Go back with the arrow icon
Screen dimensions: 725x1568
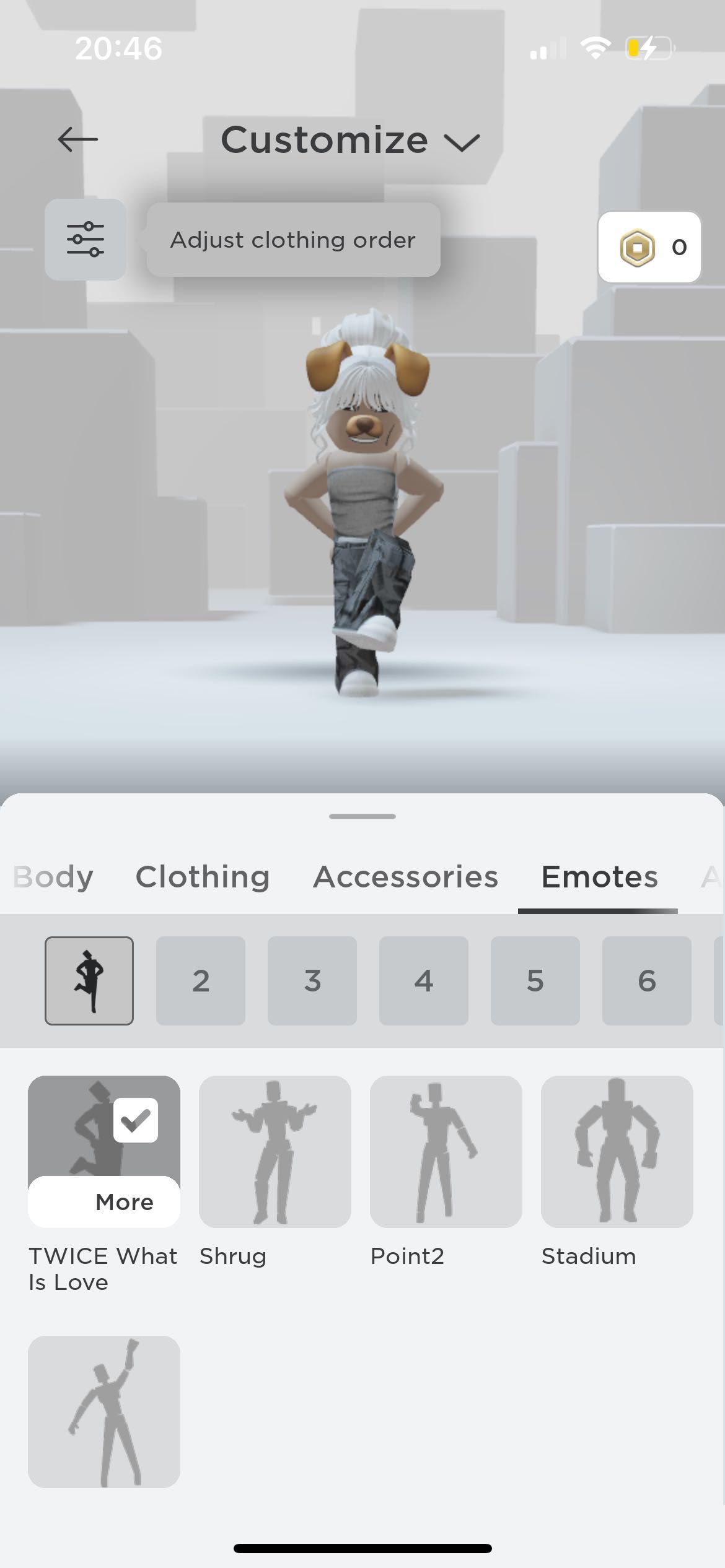(x=77, y=139)
